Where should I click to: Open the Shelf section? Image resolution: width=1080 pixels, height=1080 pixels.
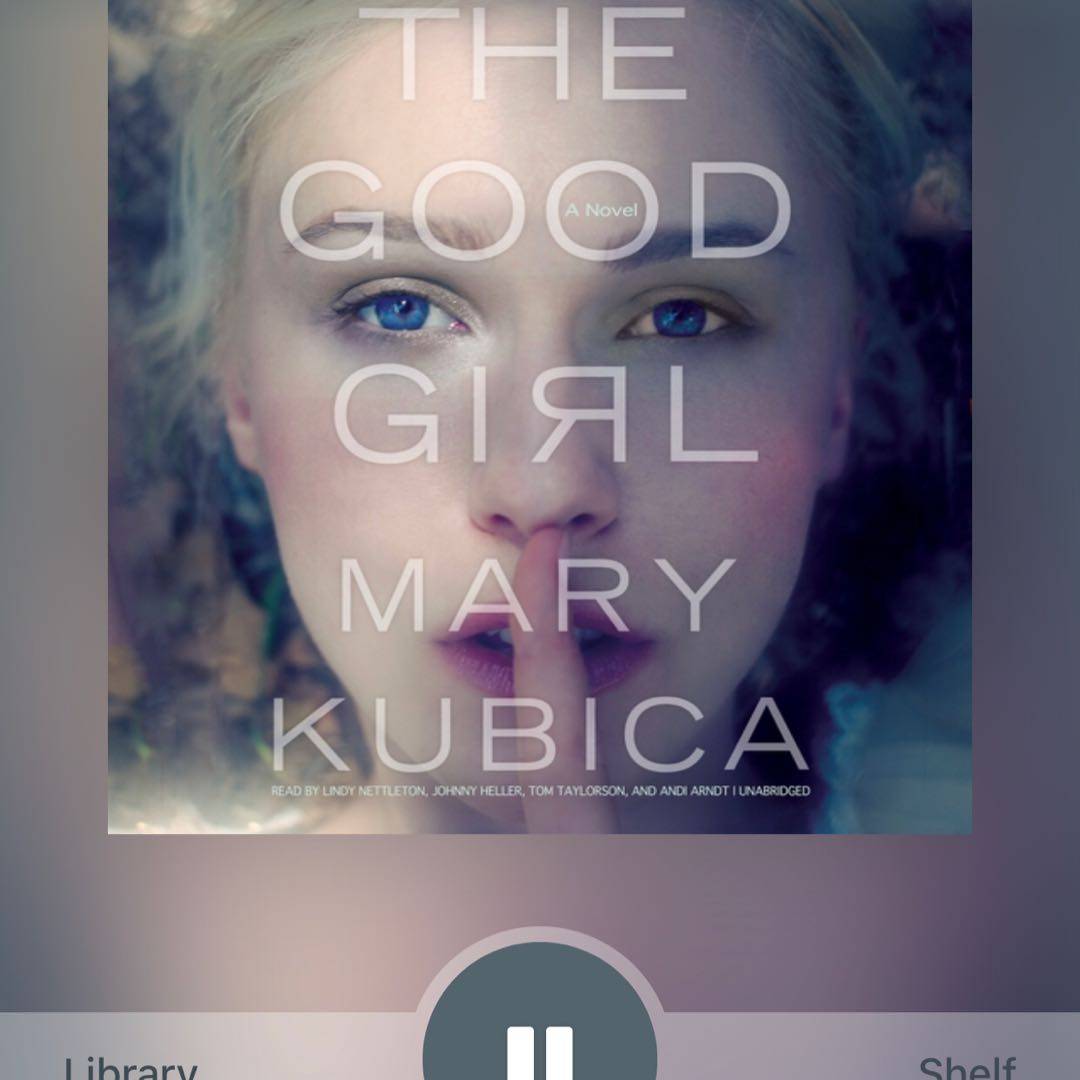(x=967, y=1064)
